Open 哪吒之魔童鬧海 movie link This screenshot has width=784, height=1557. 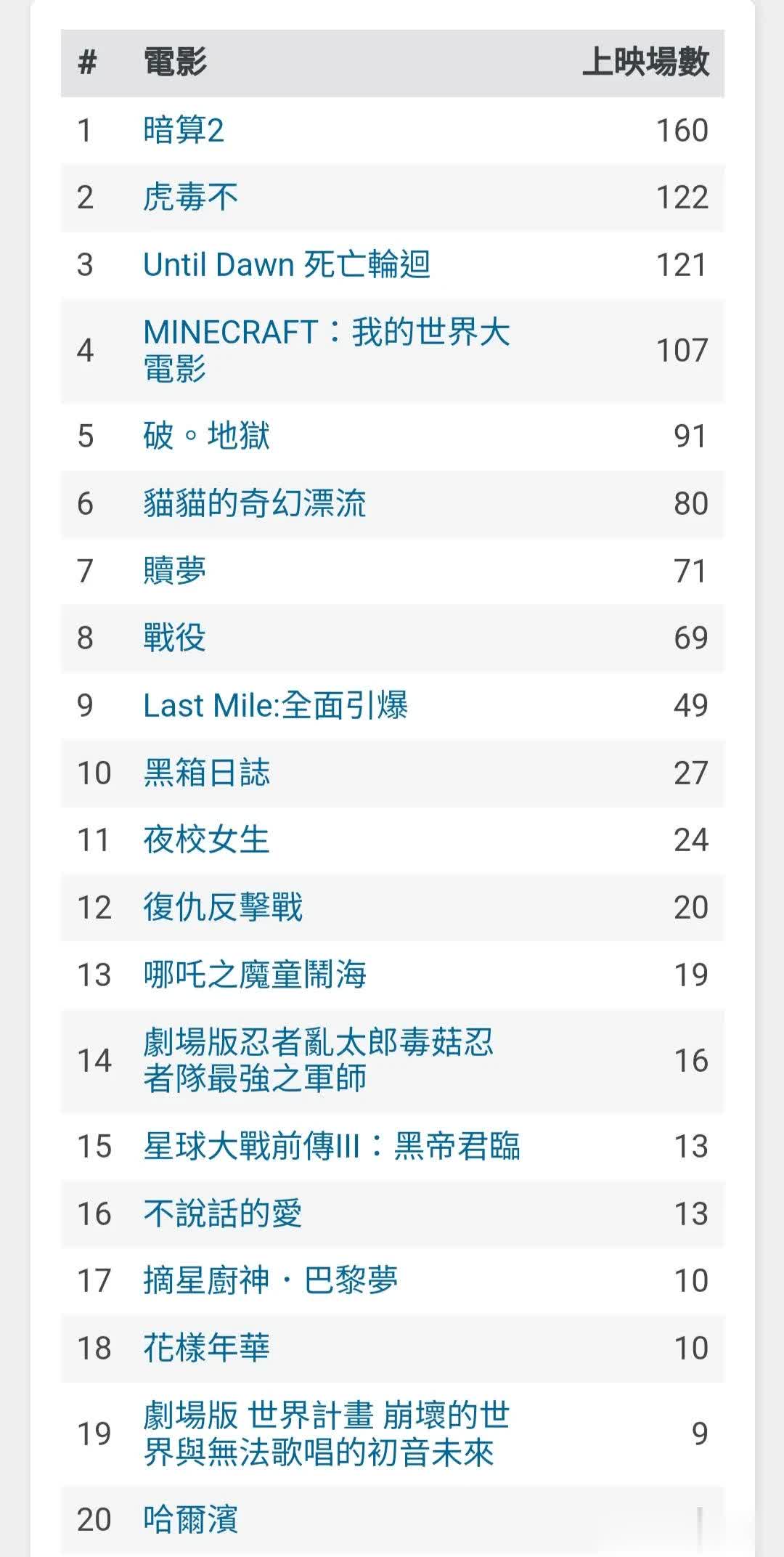click(254, 975)
